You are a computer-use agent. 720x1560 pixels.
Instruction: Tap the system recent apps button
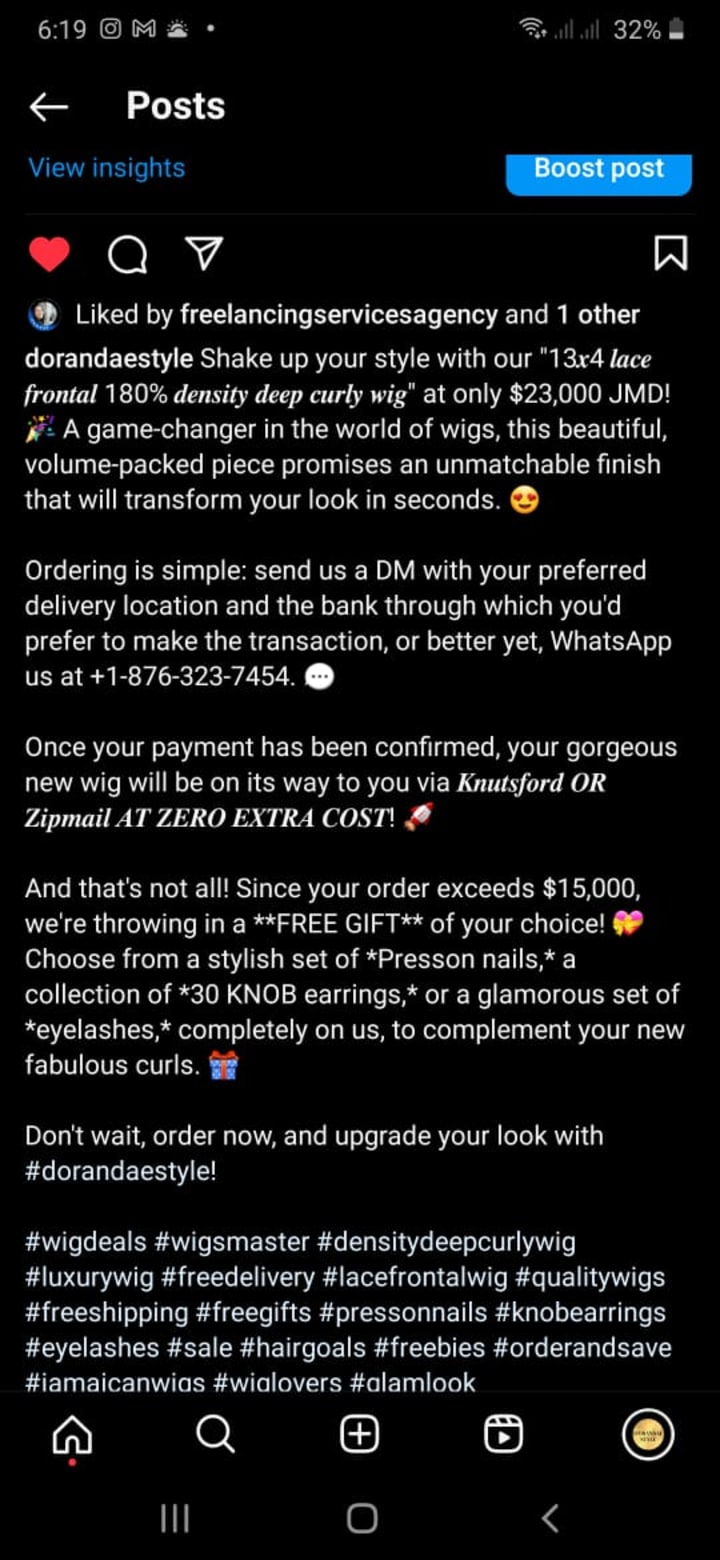[175, 1518]
